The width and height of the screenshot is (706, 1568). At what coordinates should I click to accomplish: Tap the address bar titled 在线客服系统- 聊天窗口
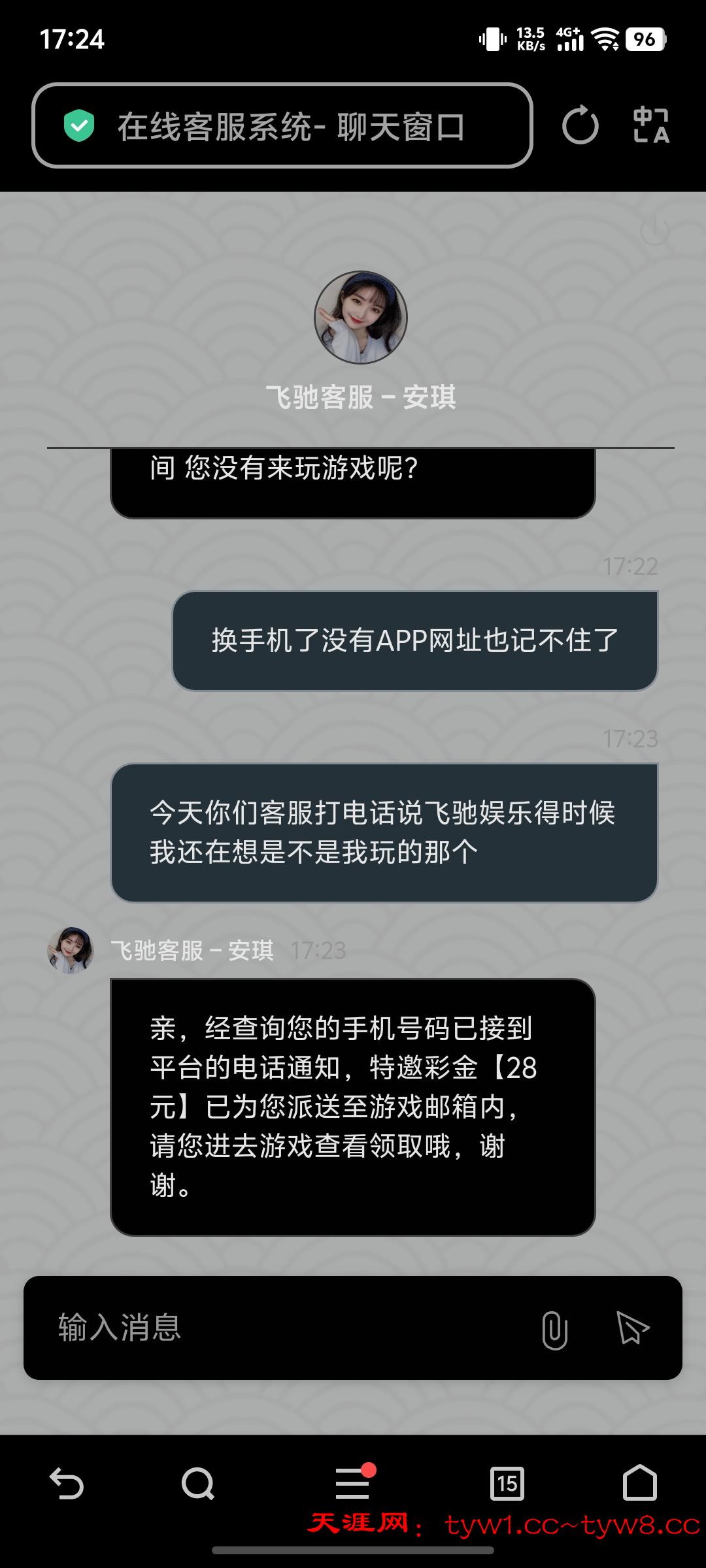(x=291, y=125)
